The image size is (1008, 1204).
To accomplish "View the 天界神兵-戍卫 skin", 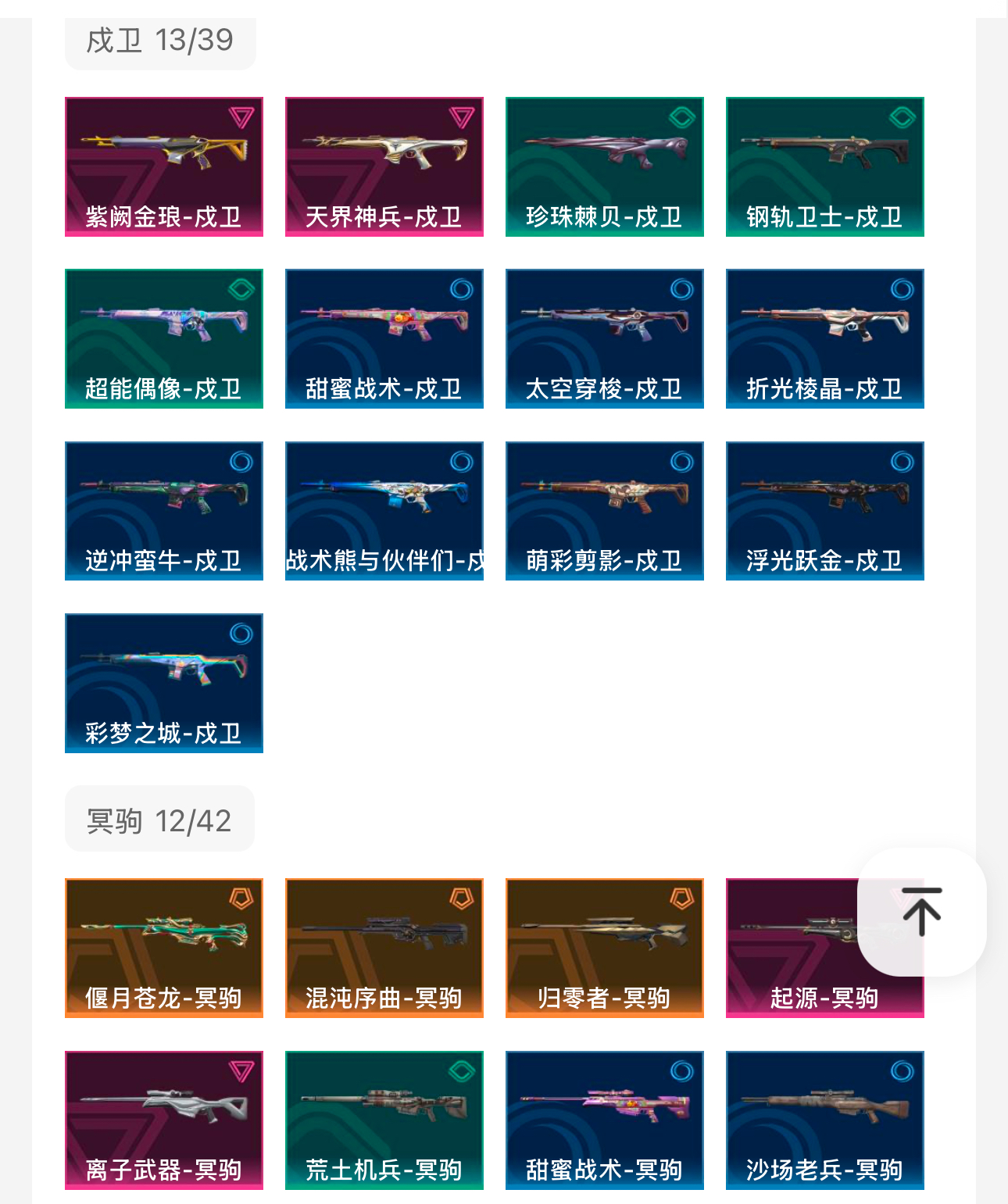I will (384, 166).
